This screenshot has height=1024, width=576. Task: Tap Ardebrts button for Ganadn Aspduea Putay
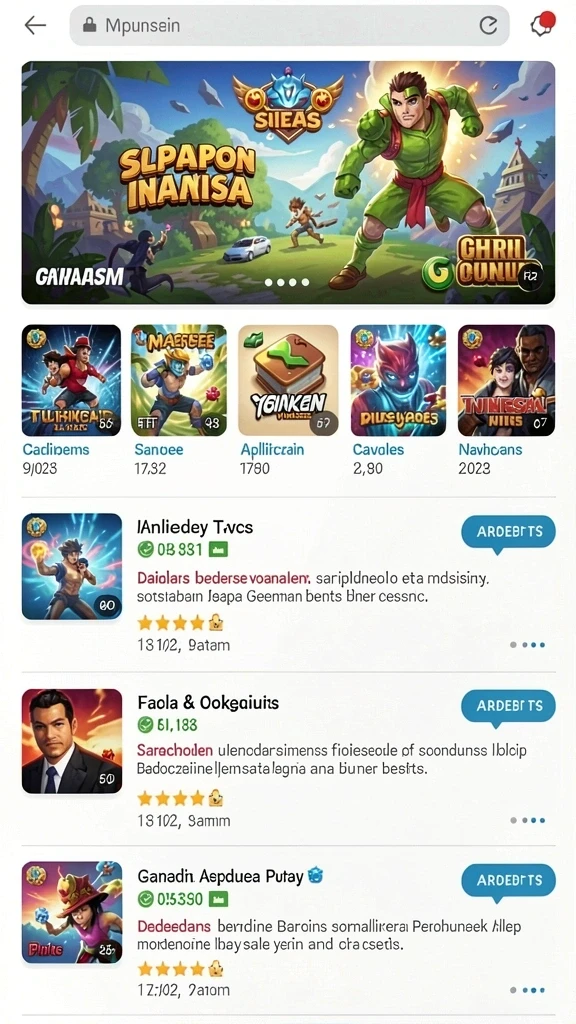[508, 881]
